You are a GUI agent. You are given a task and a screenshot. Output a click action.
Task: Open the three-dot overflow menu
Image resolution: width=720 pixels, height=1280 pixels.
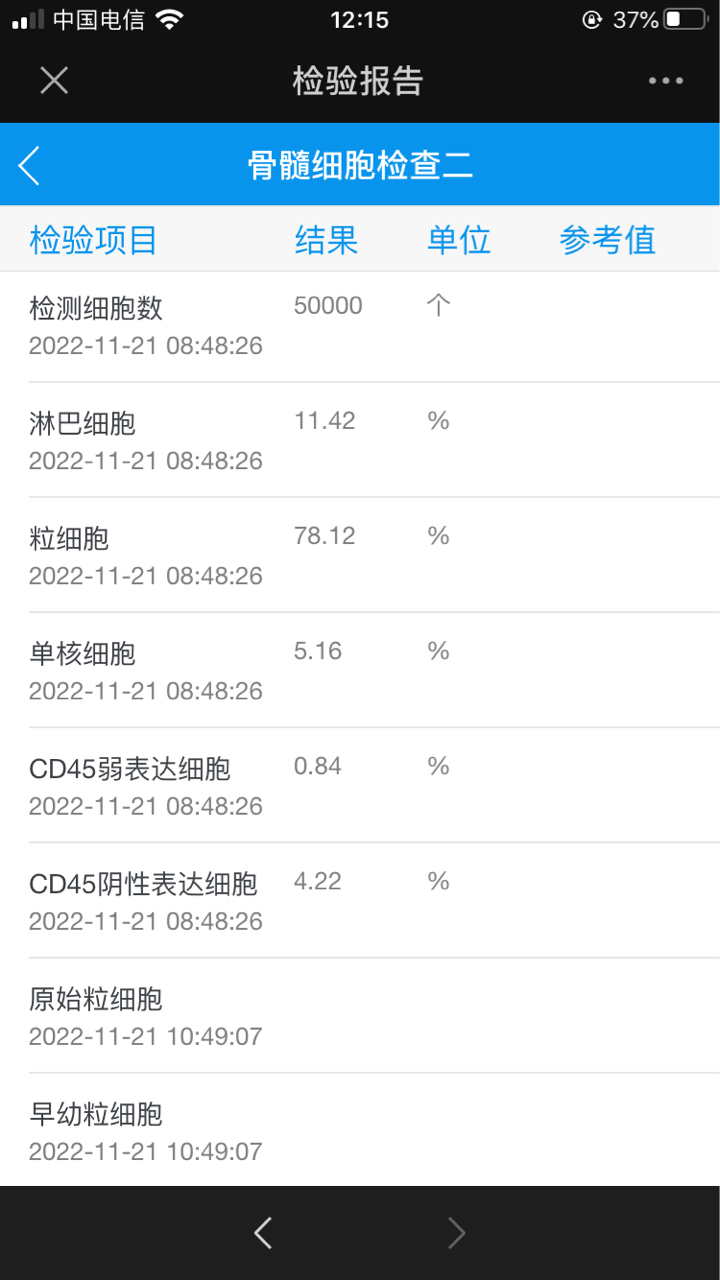click(666, 81)
